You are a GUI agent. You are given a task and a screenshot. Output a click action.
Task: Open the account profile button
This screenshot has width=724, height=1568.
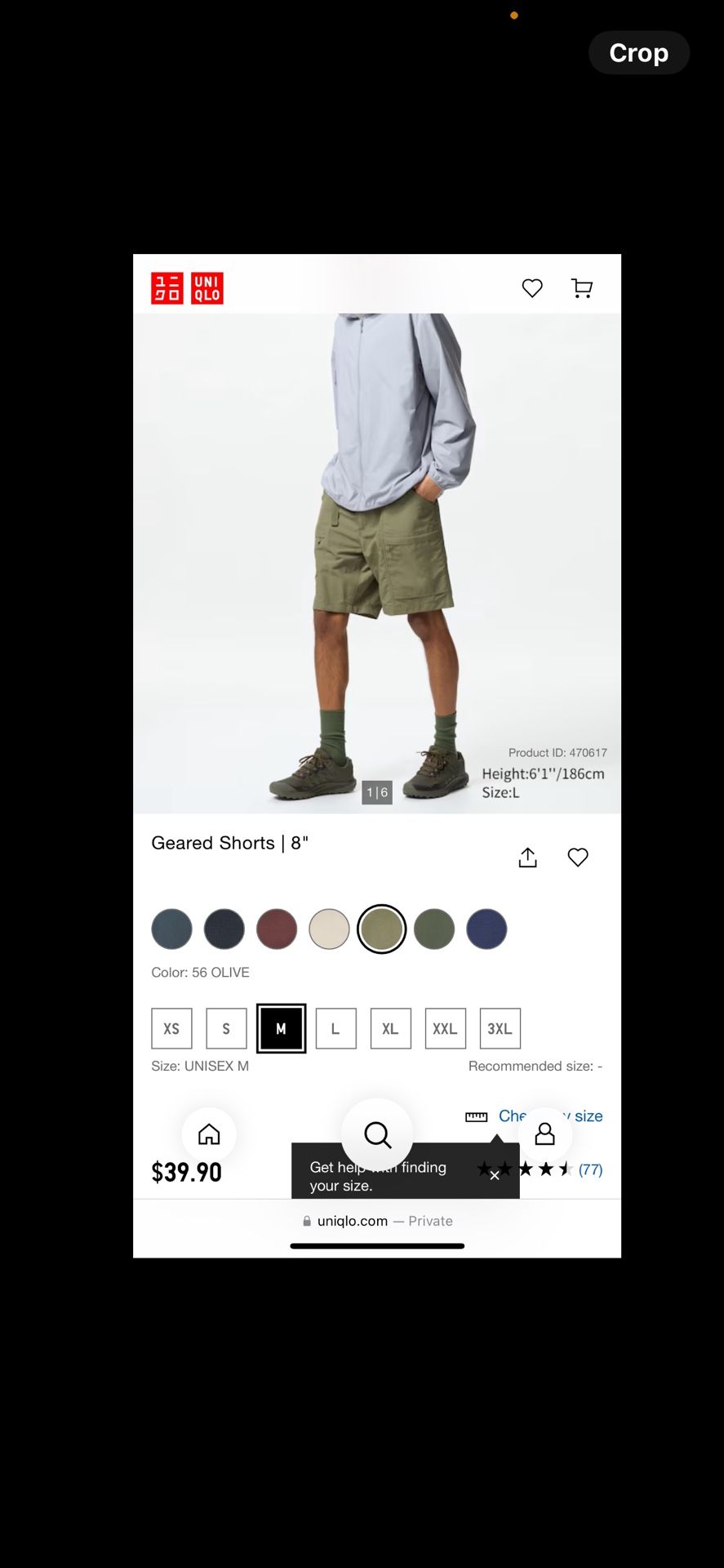[544, 1134]
